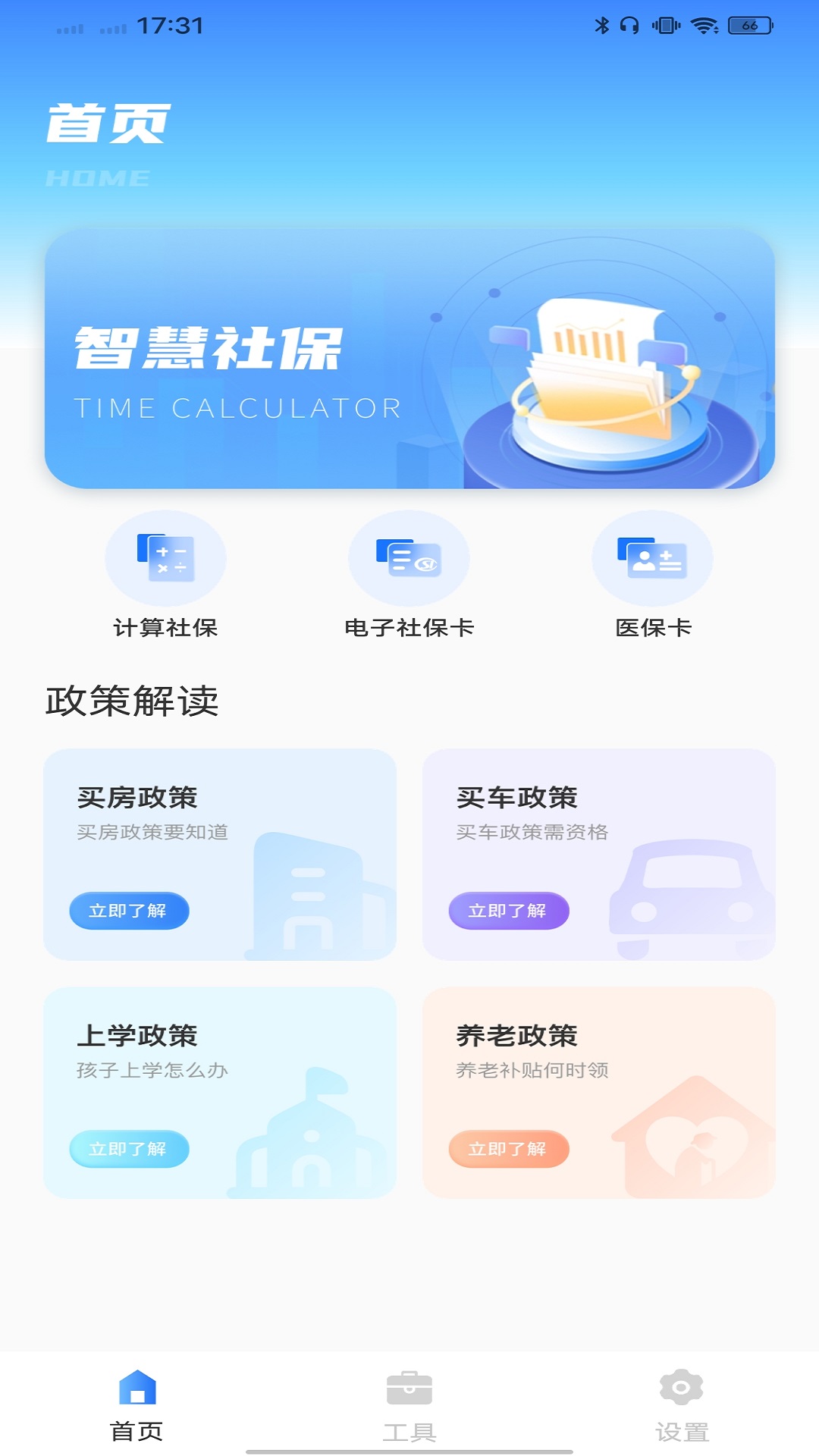The width and height of the screenshot is (819, 1456).
Task: Tap 立即了解 under 买房政策
Action: coord(130,910)
